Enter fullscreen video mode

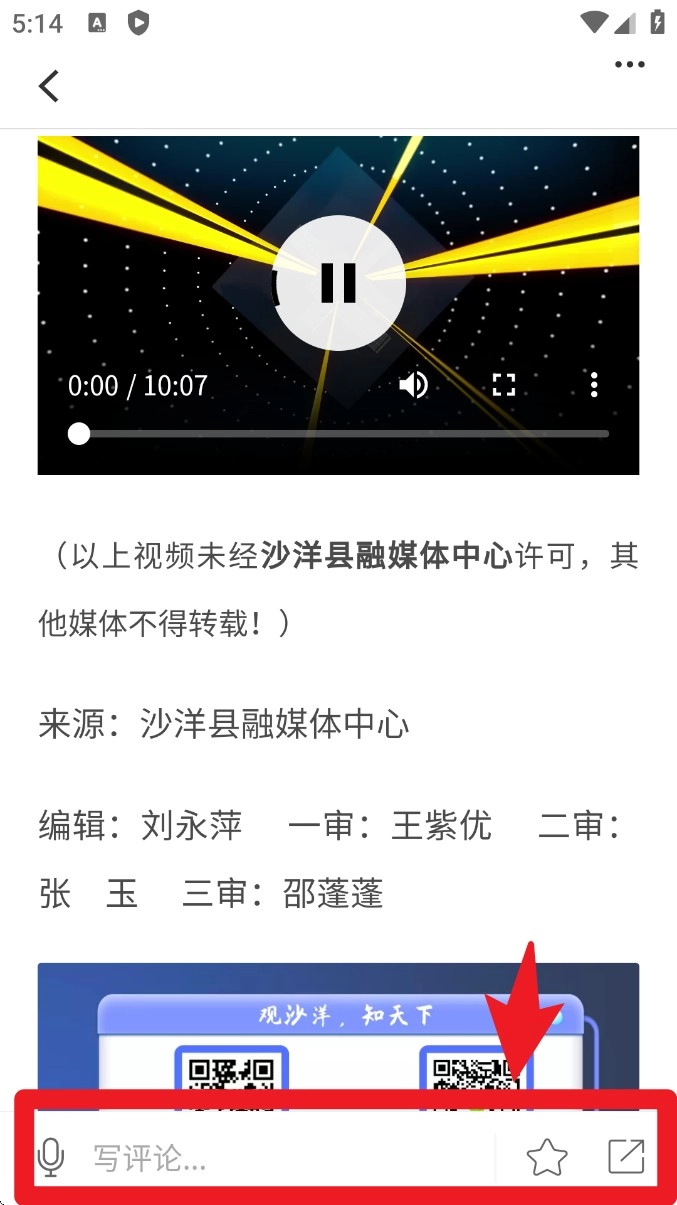coord(504,385)
